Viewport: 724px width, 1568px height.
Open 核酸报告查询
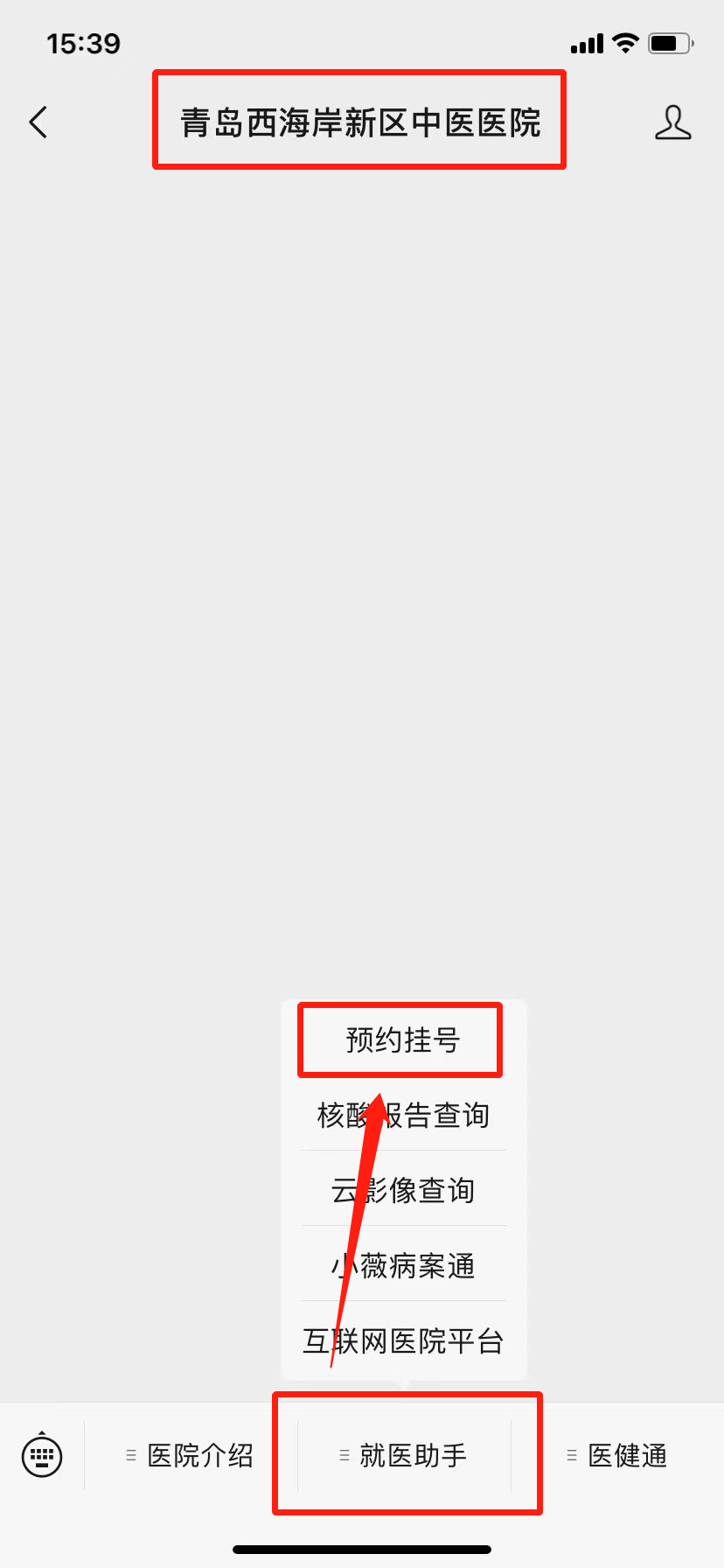(403, 1116)
